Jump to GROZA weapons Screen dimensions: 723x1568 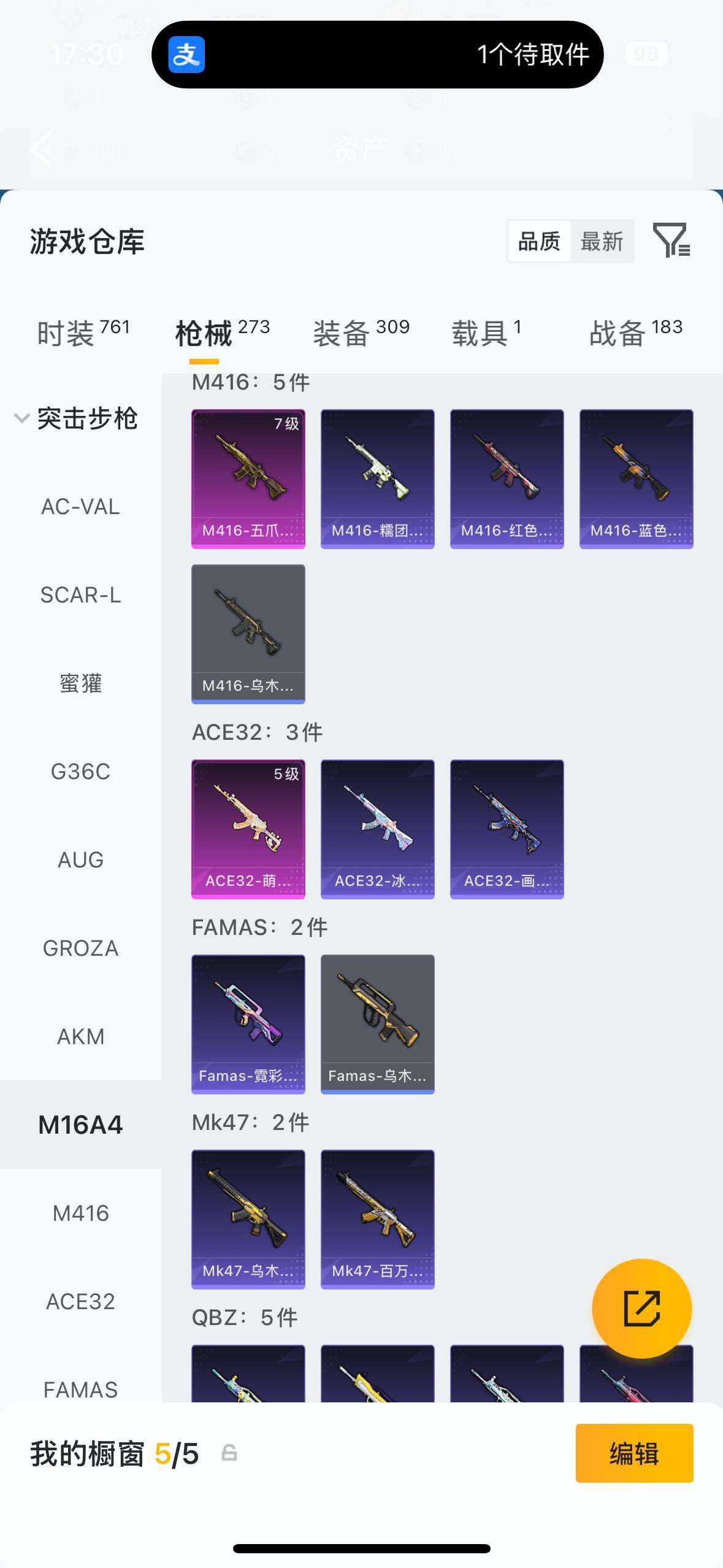(x=80, y=948)
